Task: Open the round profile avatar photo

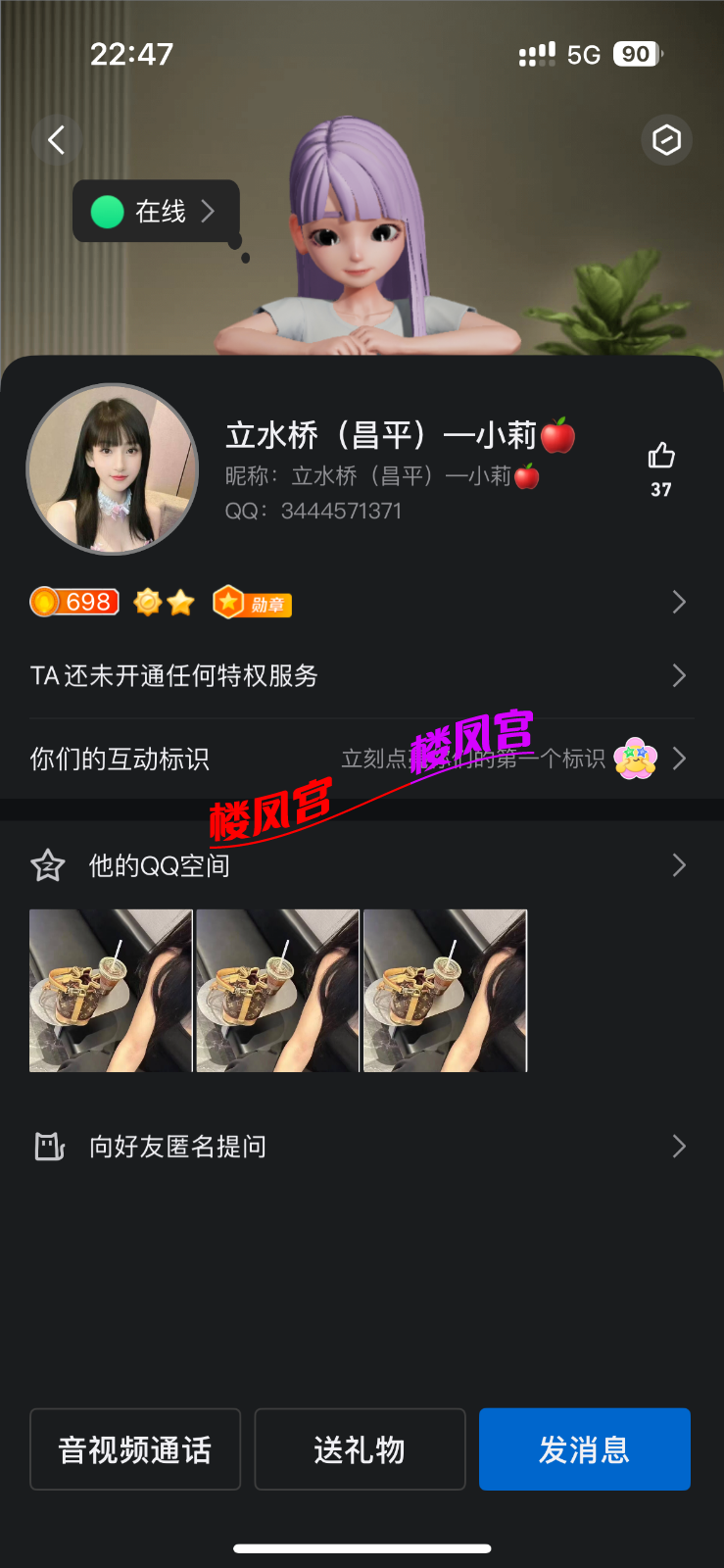Action: pyautogui.click(x=113, y=469)
